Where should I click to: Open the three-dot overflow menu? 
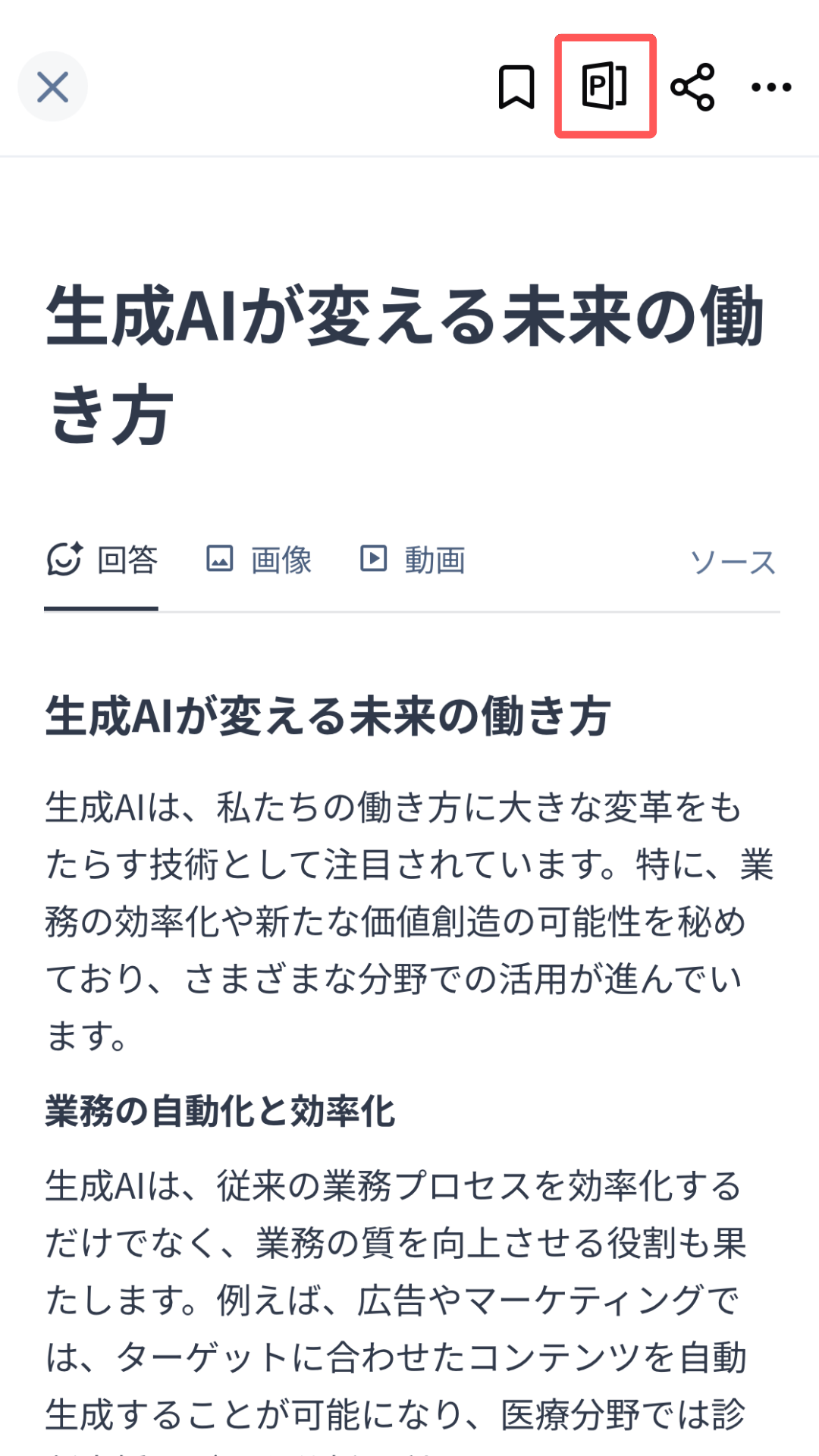coord(771,87)
